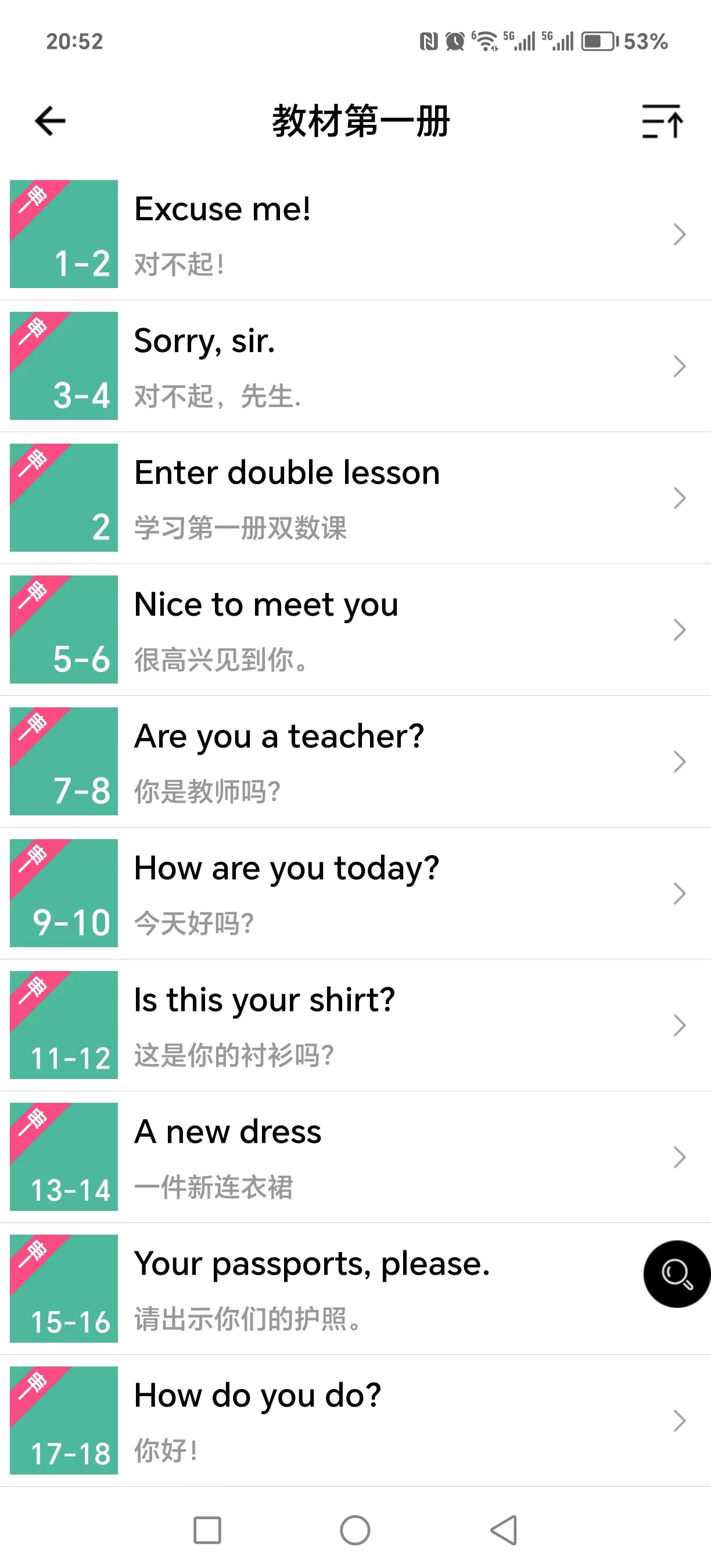Tap the floating black search button
711x1568 pixels.
pos(676,1274)
